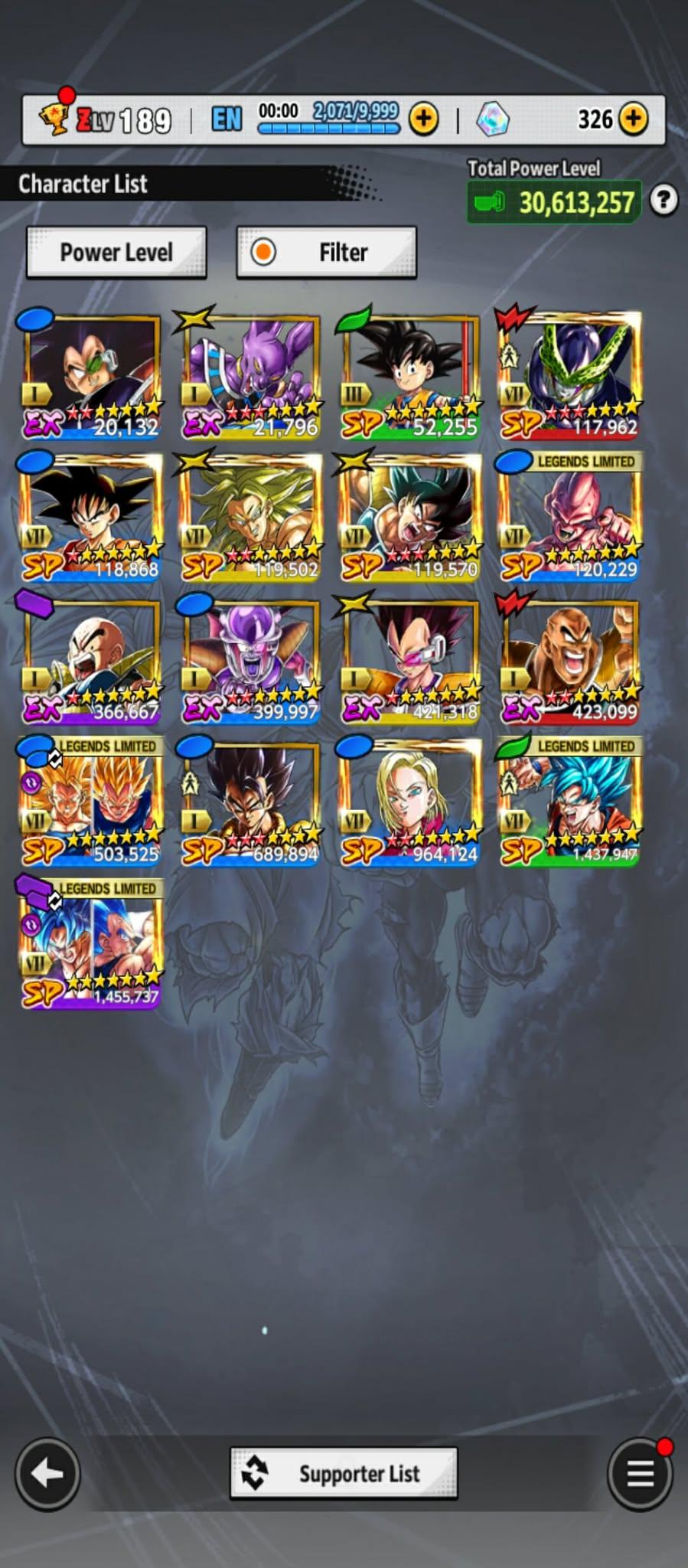Open the main menu hamburger button
This screenshot has width=688, height=1568.
tap(640, 1473)
